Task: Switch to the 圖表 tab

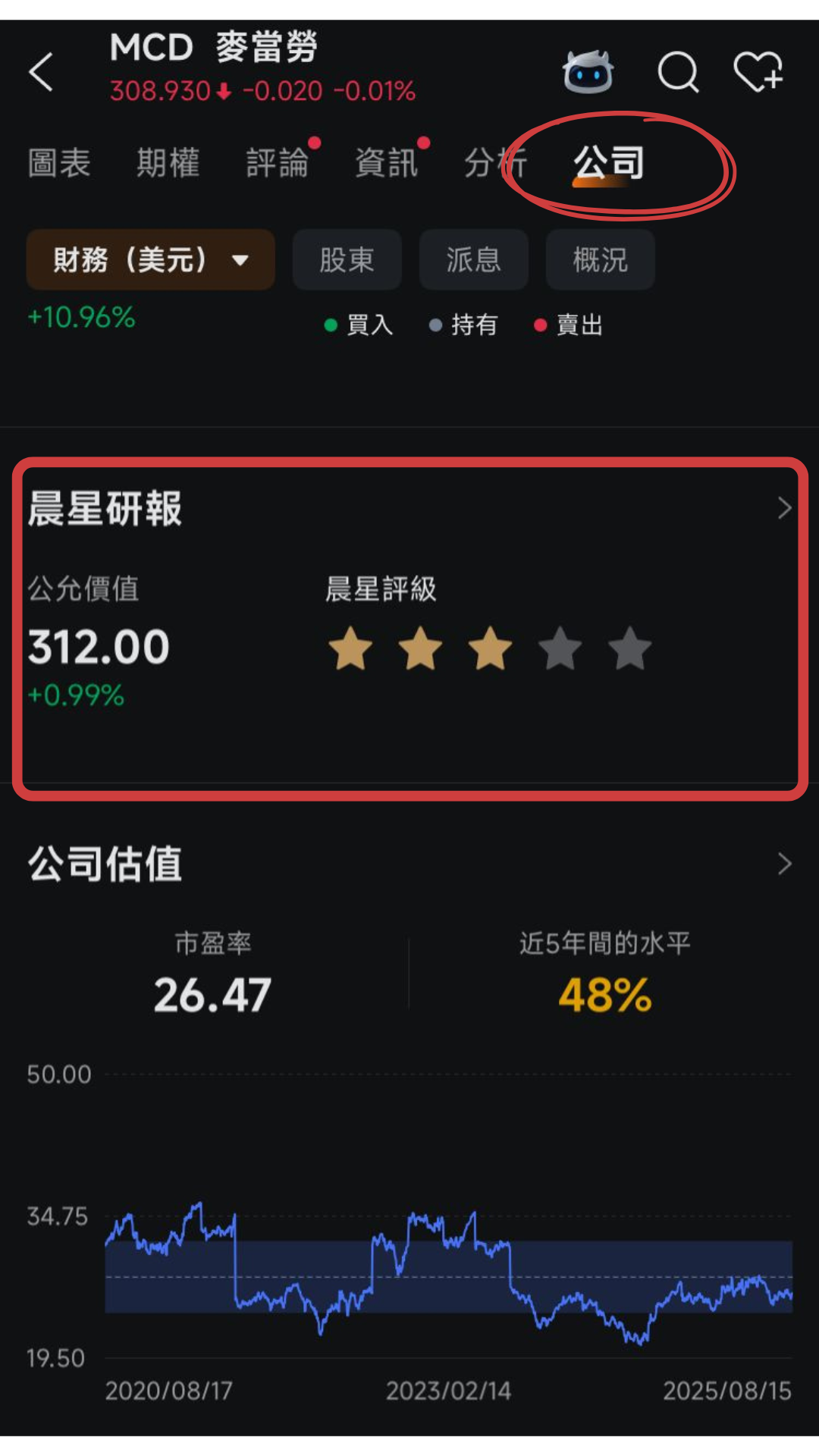Action: click(59, 163)
